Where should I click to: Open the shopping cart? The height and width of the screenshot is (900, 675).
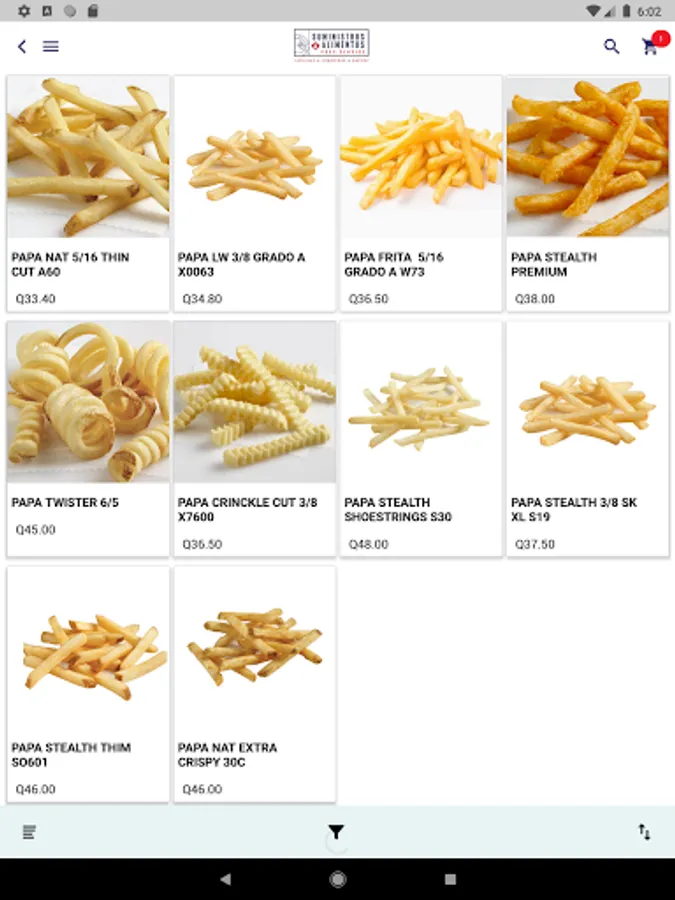point(651,46)
